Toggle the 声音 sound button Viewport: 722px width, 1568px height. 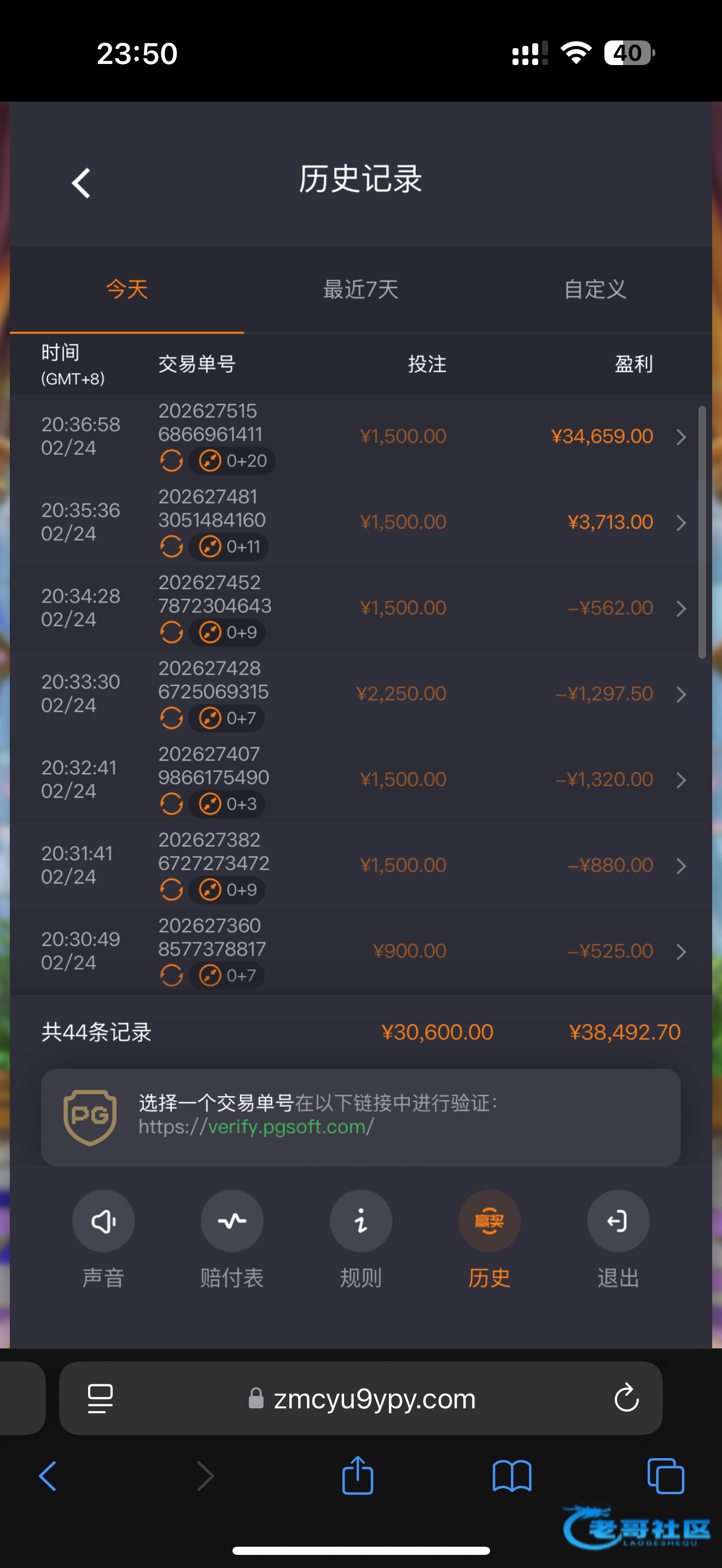pyautogui.click(x=103, y=1221)
